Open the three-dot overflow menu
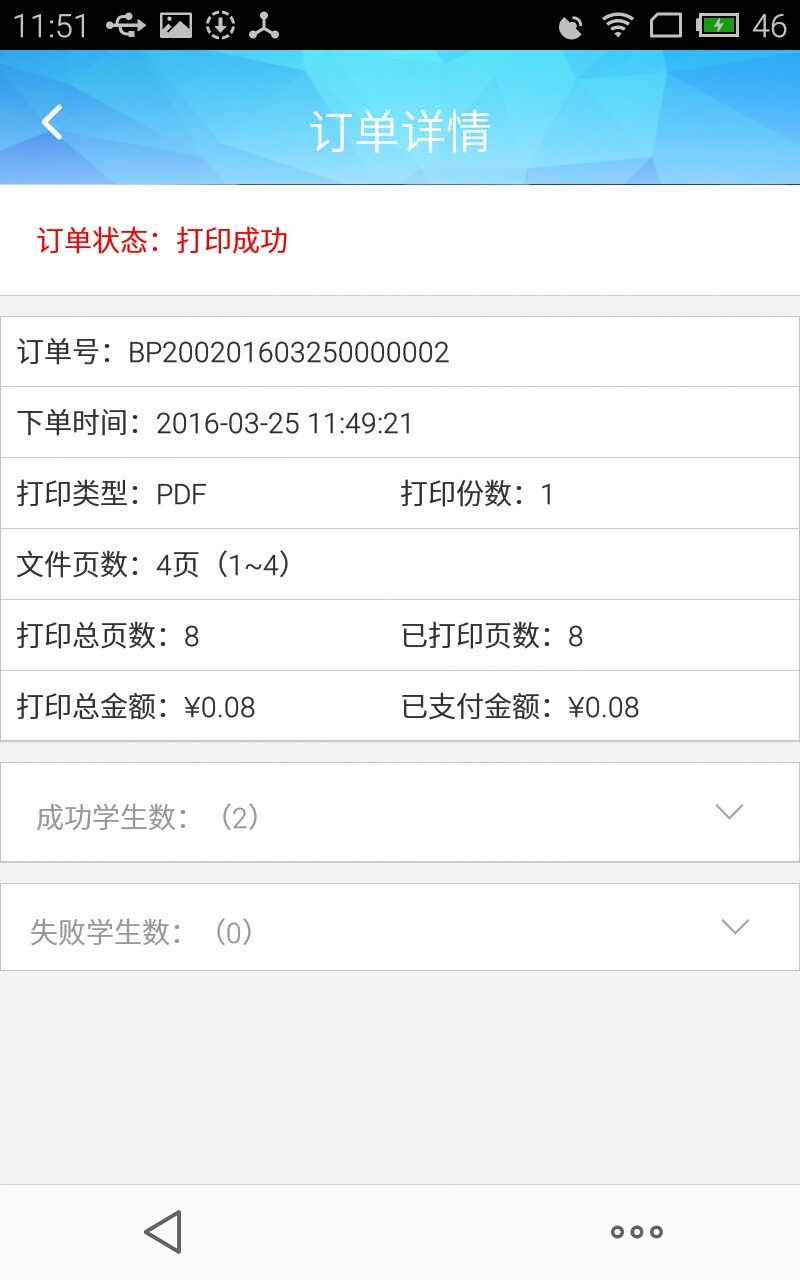The width and height of the screenshot is (800, 1280). pos(635,1232)
